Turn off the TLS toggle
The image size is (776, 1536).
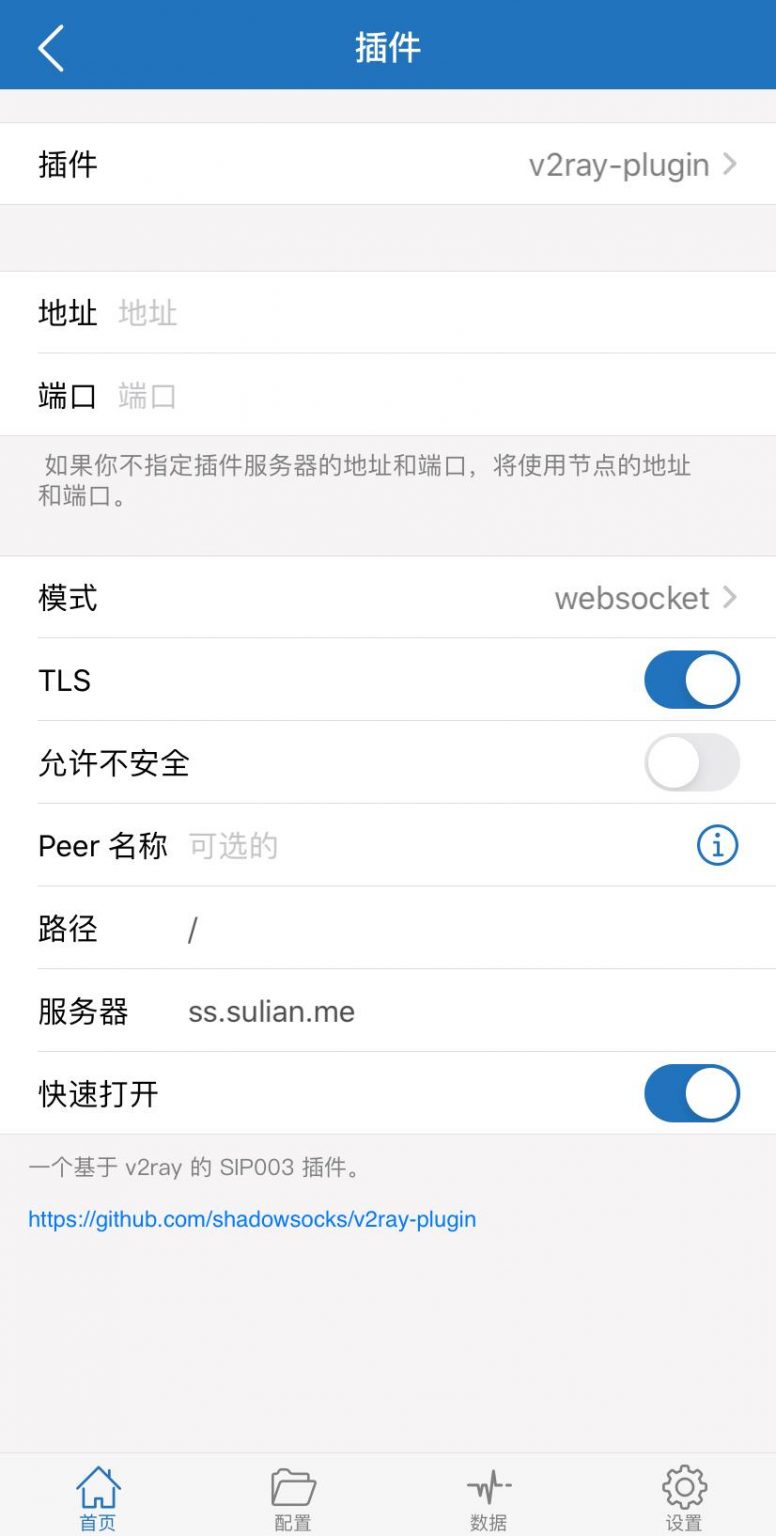point(692,680)
